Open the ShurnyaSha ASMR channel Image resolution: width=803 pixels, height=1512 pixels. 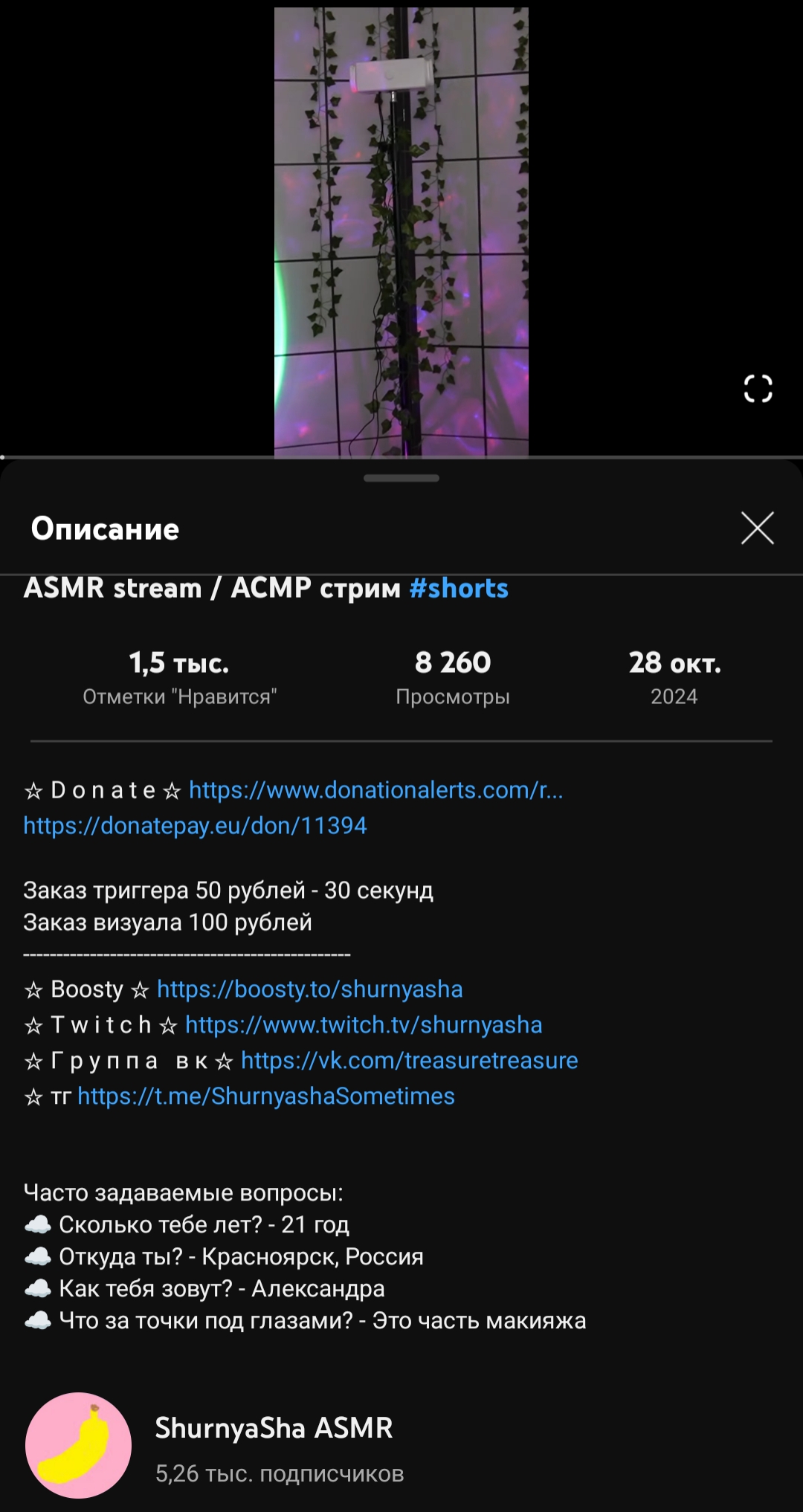pos(274,1428)
